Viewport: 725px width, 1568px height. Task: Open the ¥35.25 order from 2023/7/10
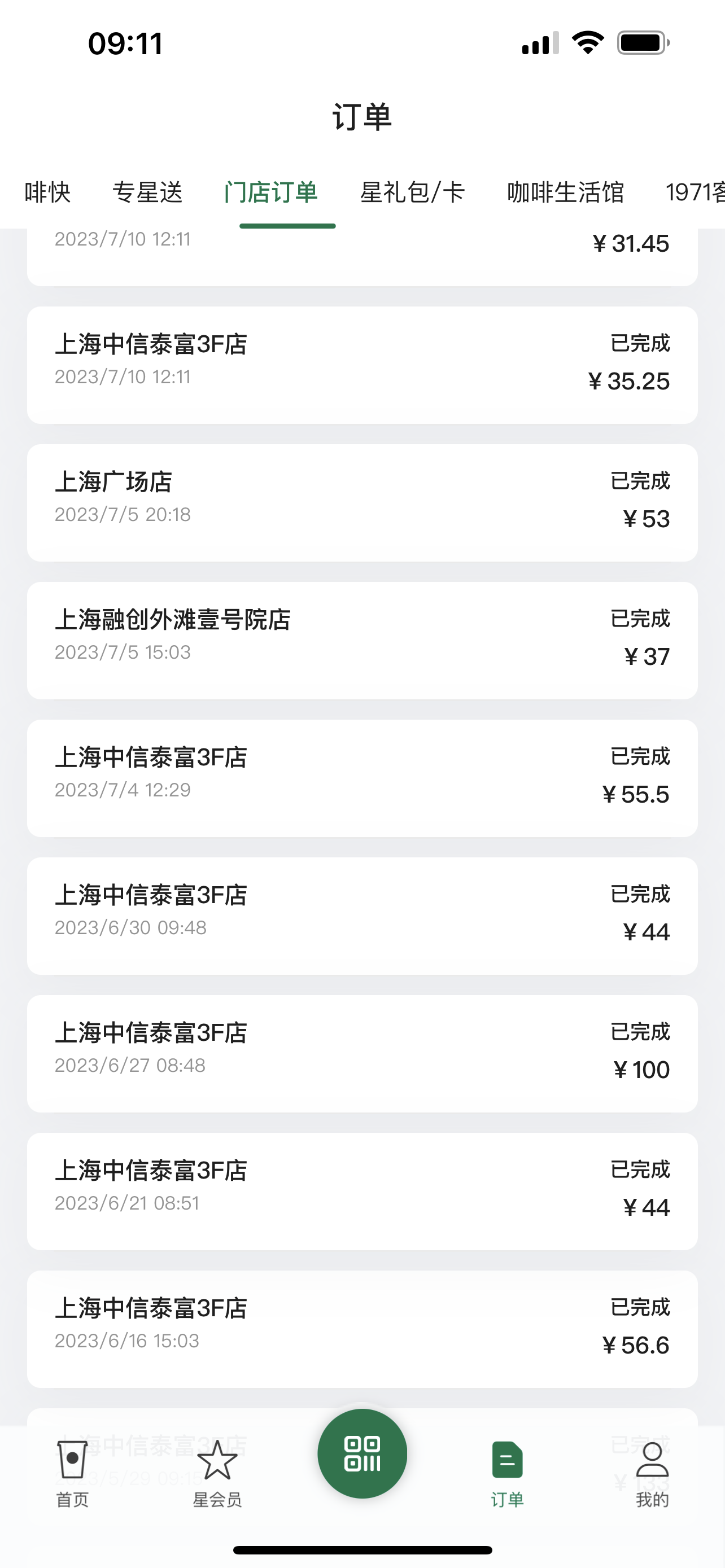[362, 365]
